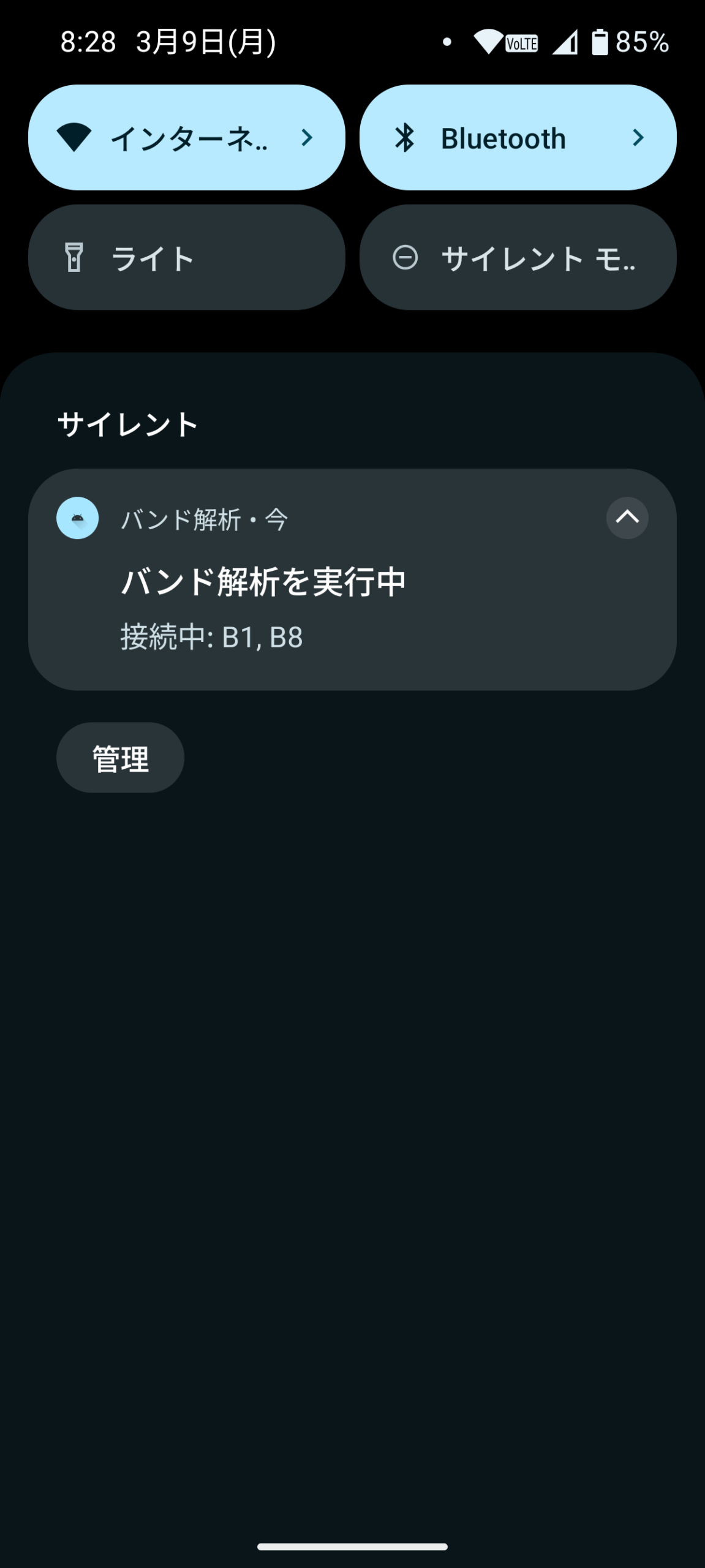Tap the 管理 manage notifications button
Viewport: 705px width, 1568px height.
pos(120,758)
